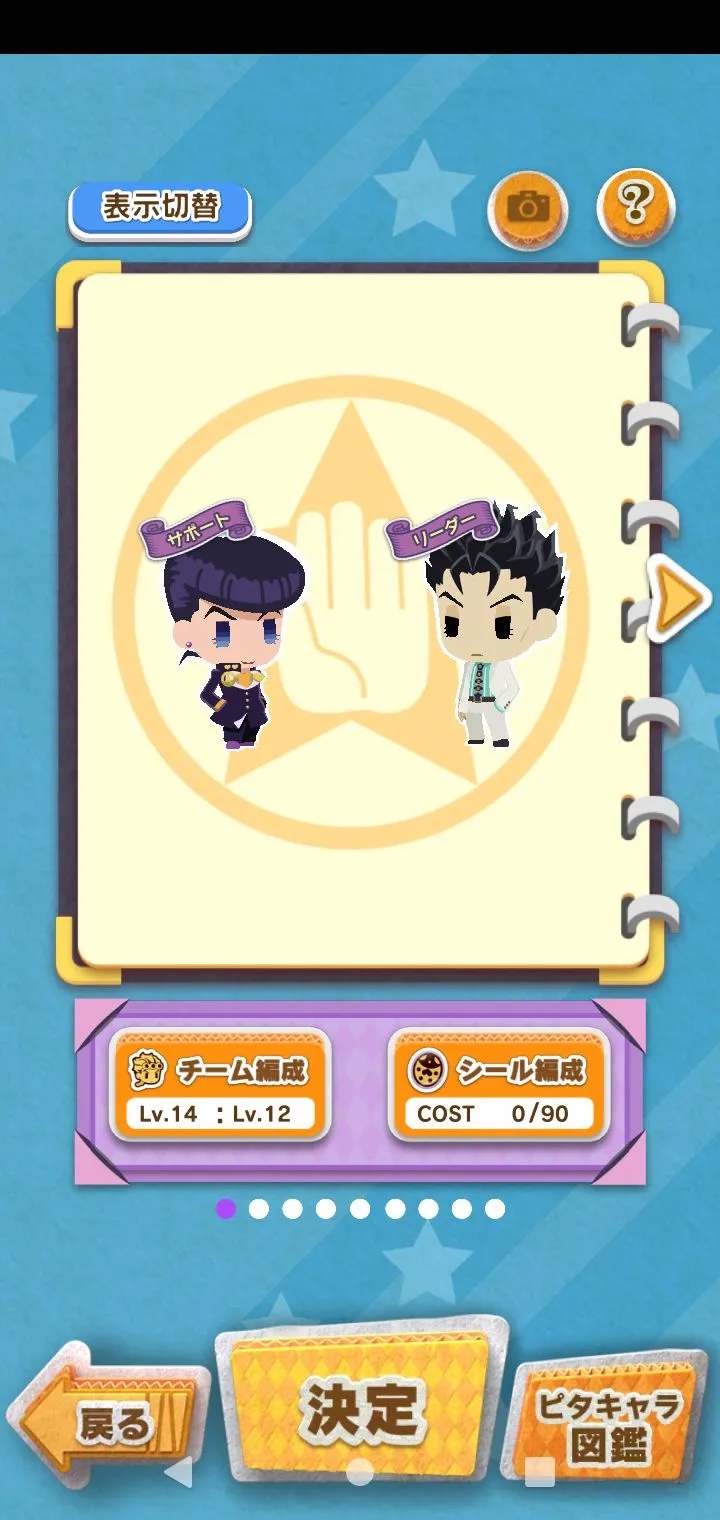Tap the 表示切替 display switch button
This screenshot has height=1520, width=720.
[x=159, y=208]
